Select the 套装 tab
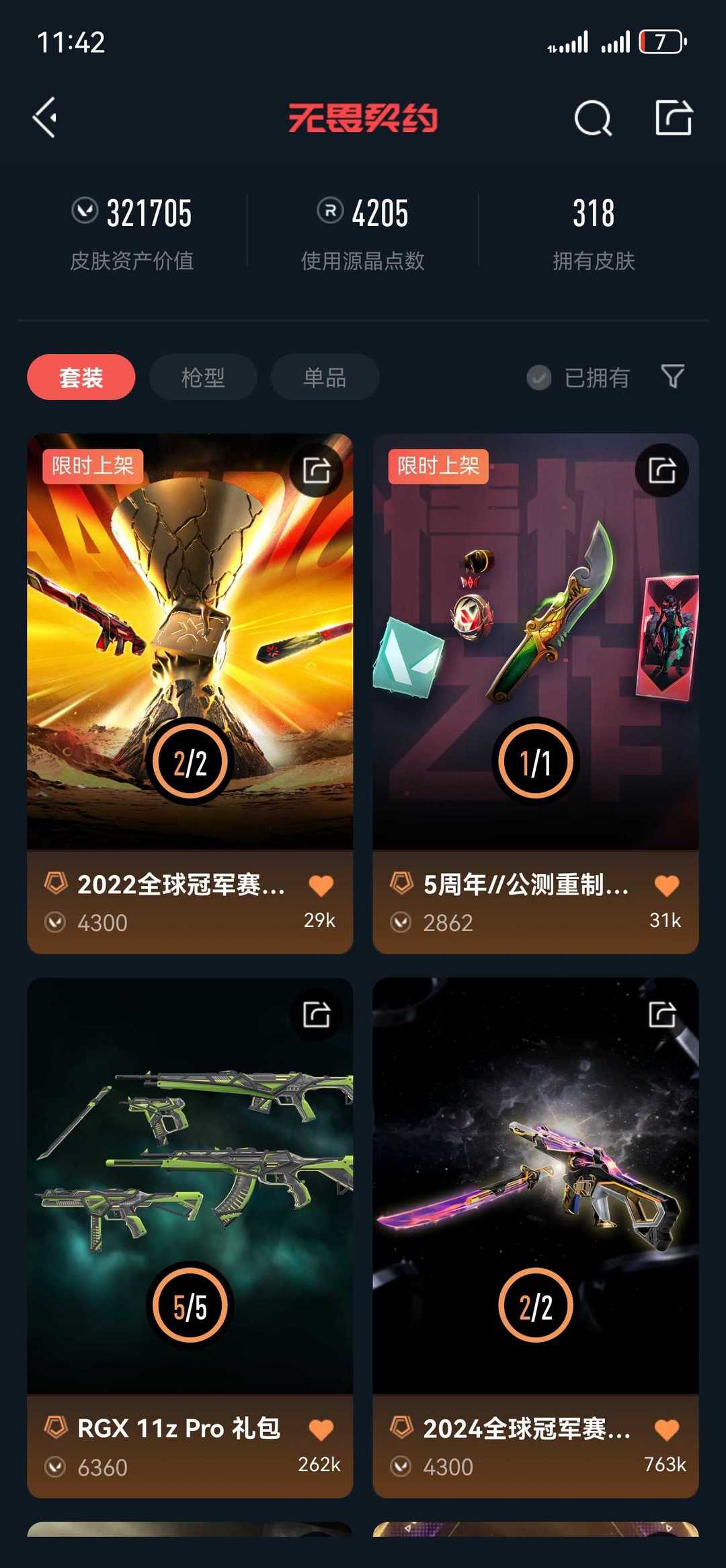The height and width of the screenshot is (1568, 726). 81,377
